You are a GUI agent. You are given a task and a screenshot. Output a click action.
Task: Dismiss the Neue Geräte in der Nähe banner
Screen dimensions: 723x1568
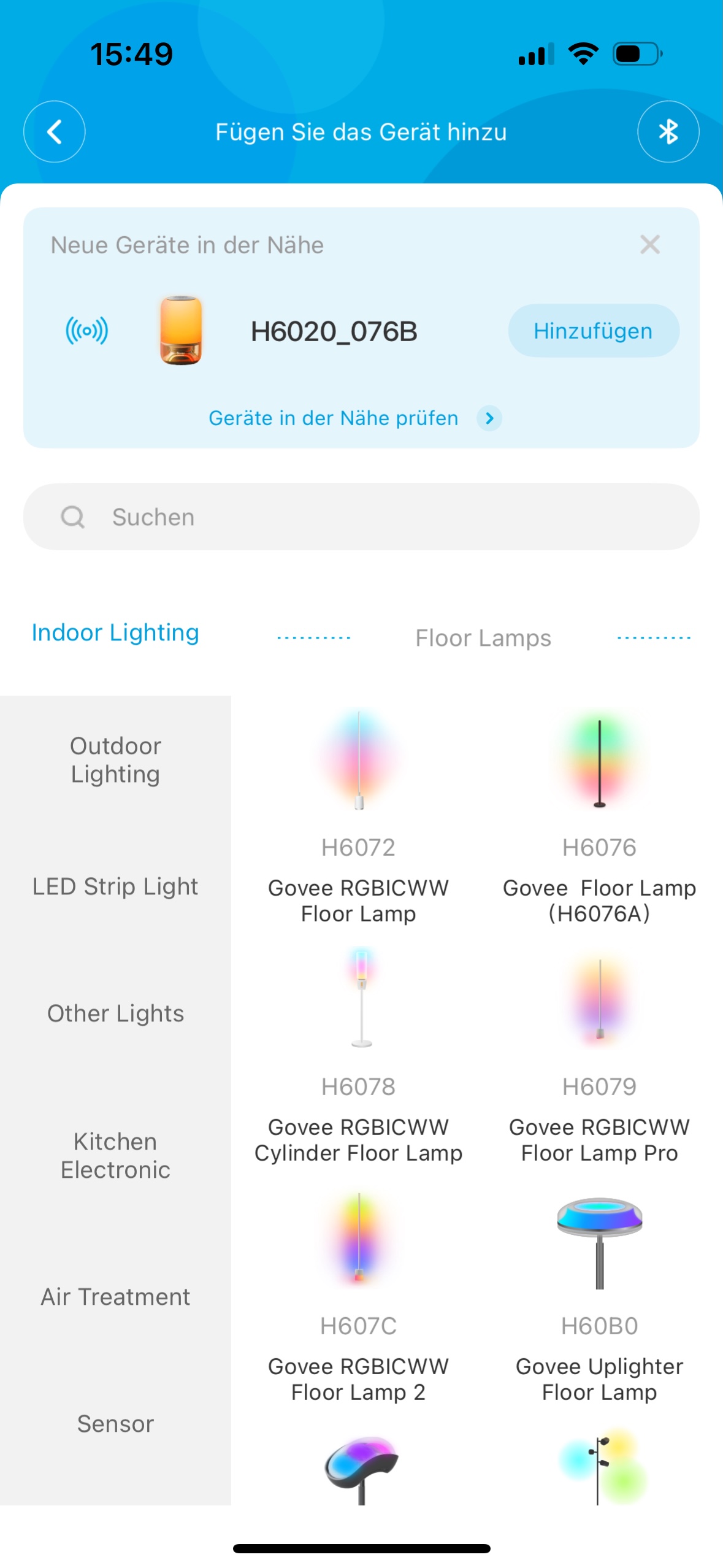pyautogui.click(x=649, y=245)
